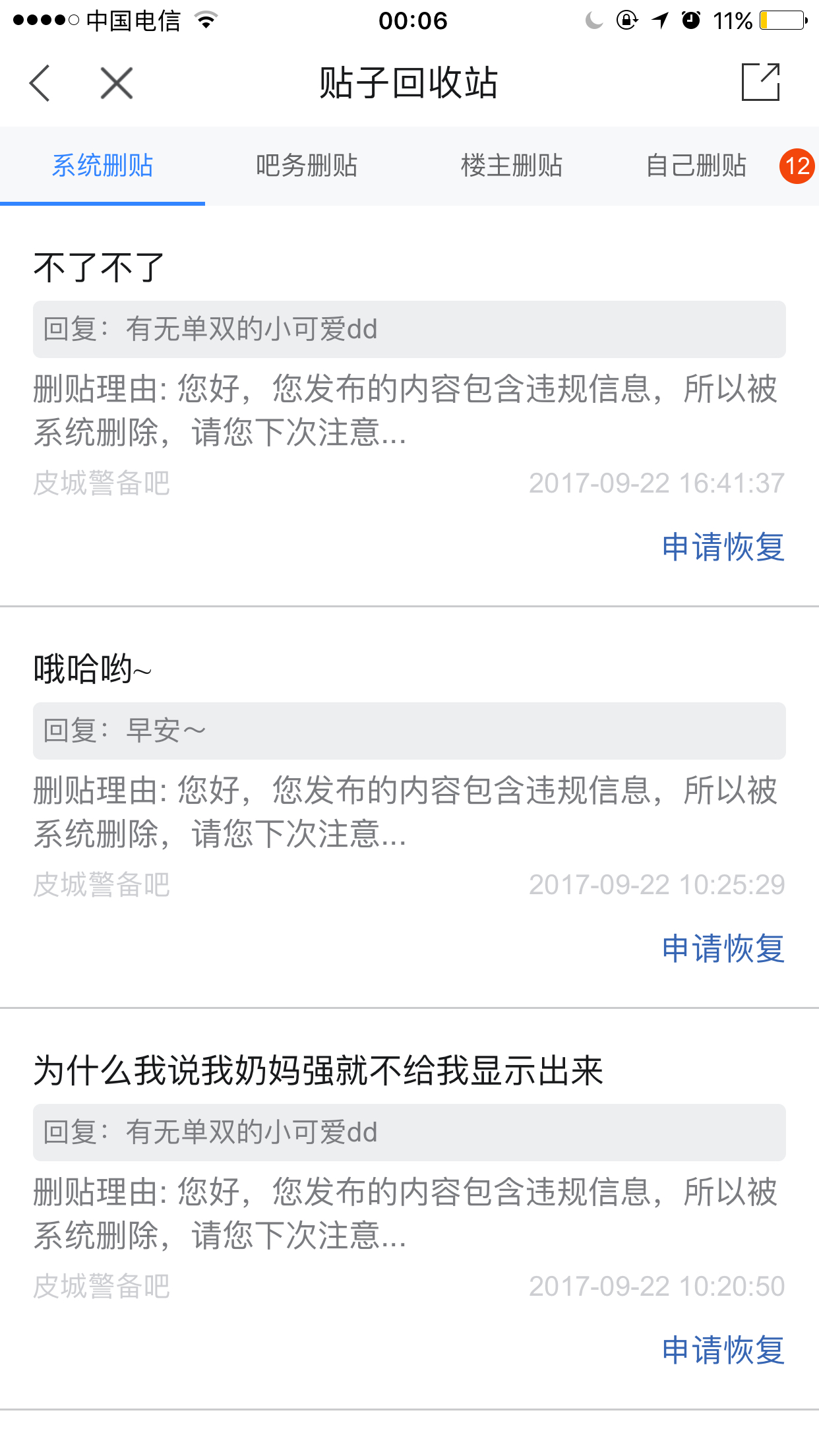The image size is (819, 1456).
Task: Go back using the left arrow
Action: coord(40,83)
